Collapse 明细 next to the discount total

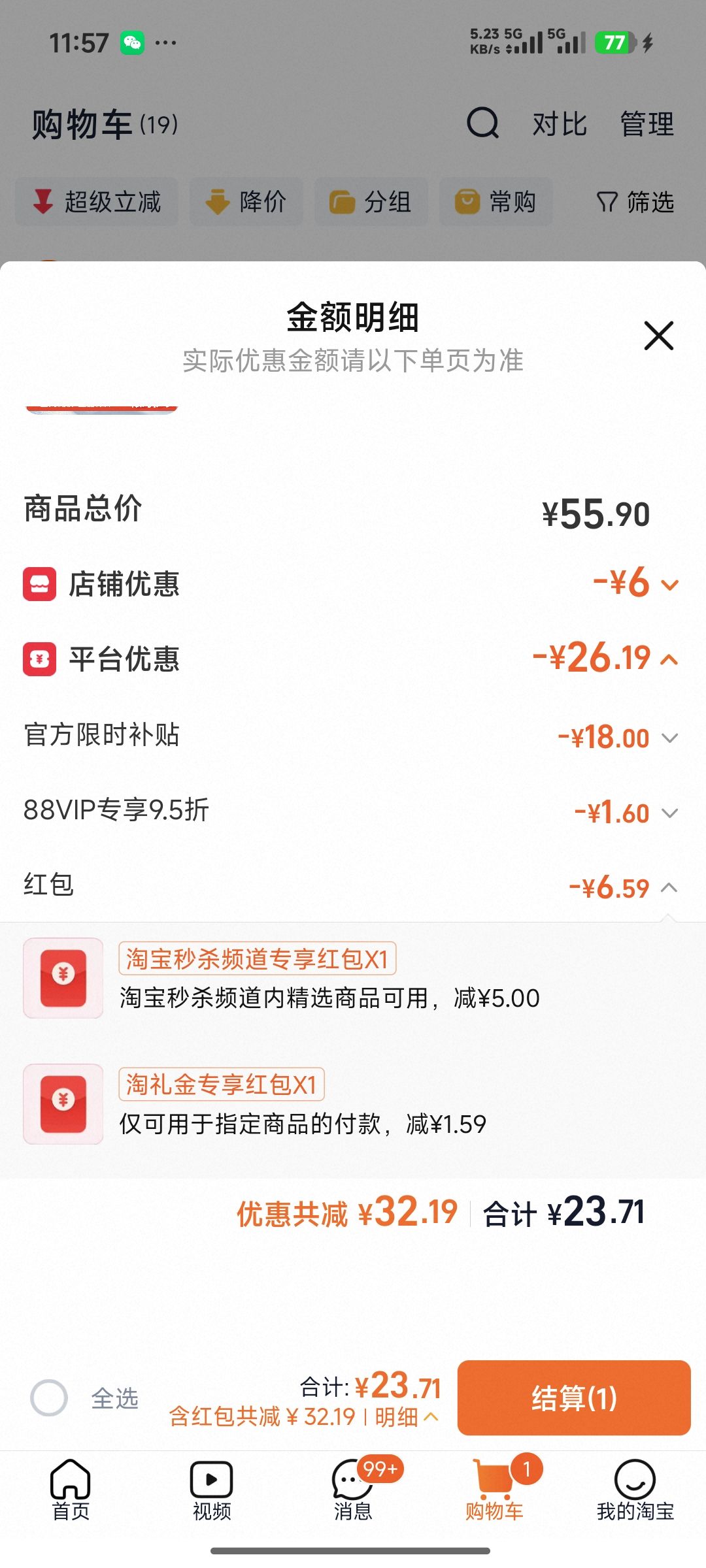(x=407, y=1416)
